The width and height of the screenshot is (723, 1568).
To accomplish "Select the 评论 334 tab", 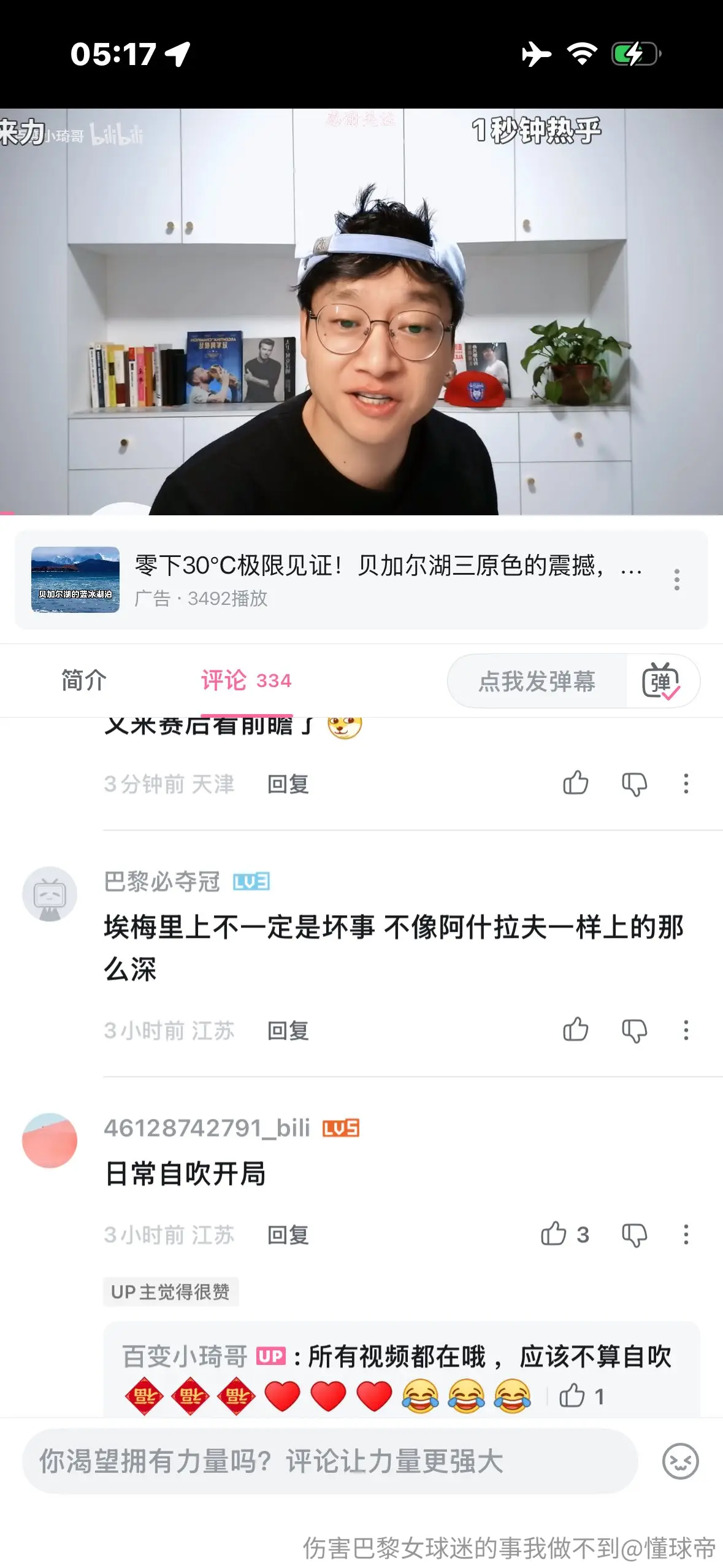I will 246,680.
